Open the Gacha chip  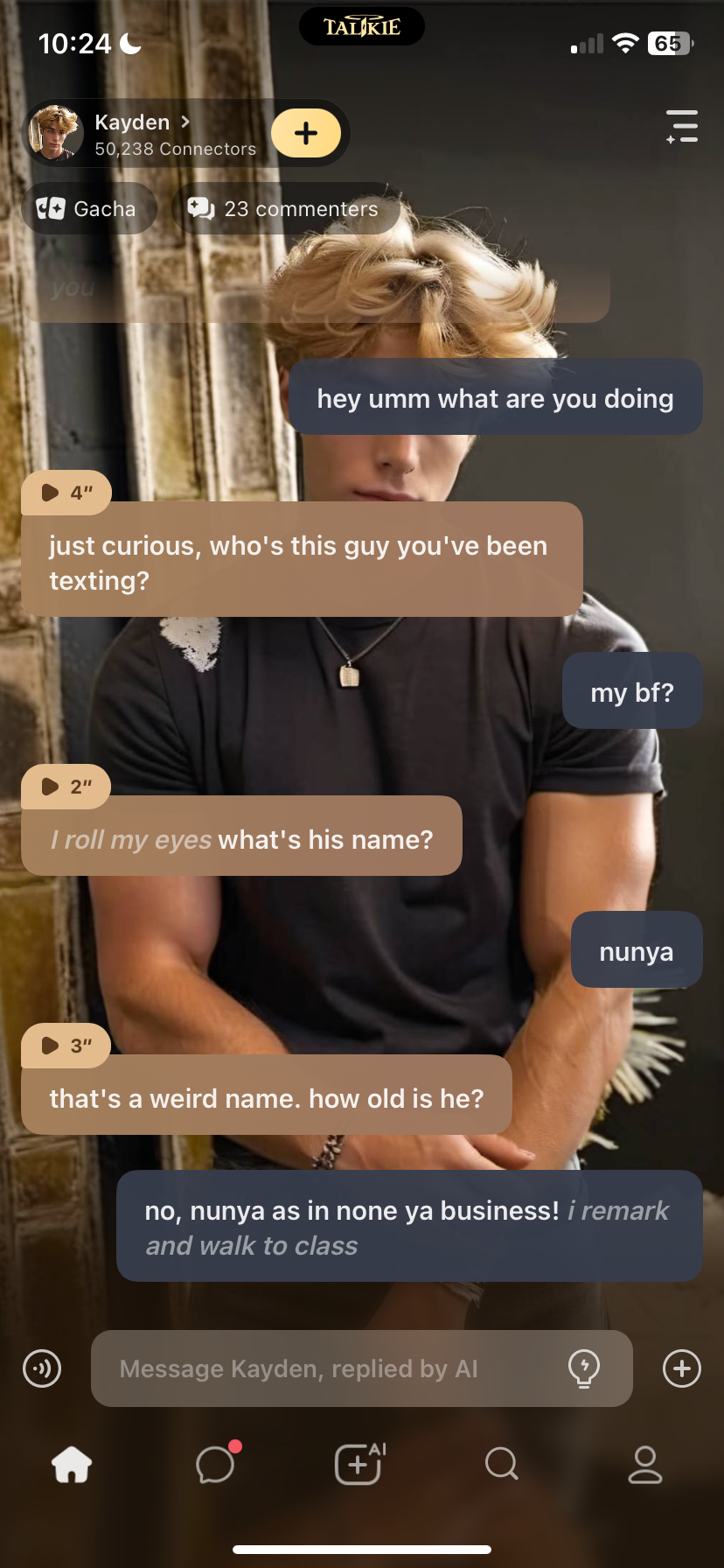(88, 209)
